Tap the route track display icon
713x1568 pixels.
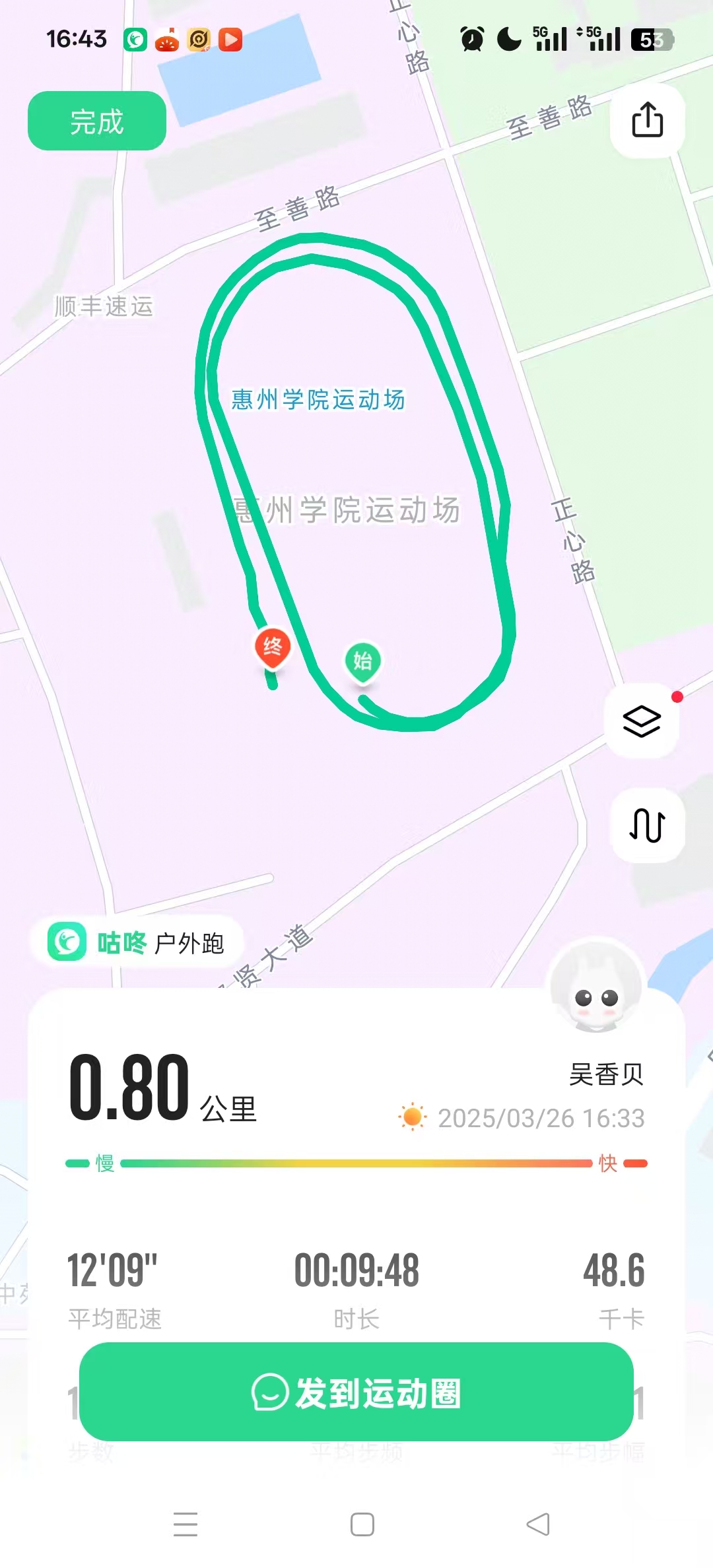click(647, 825)
